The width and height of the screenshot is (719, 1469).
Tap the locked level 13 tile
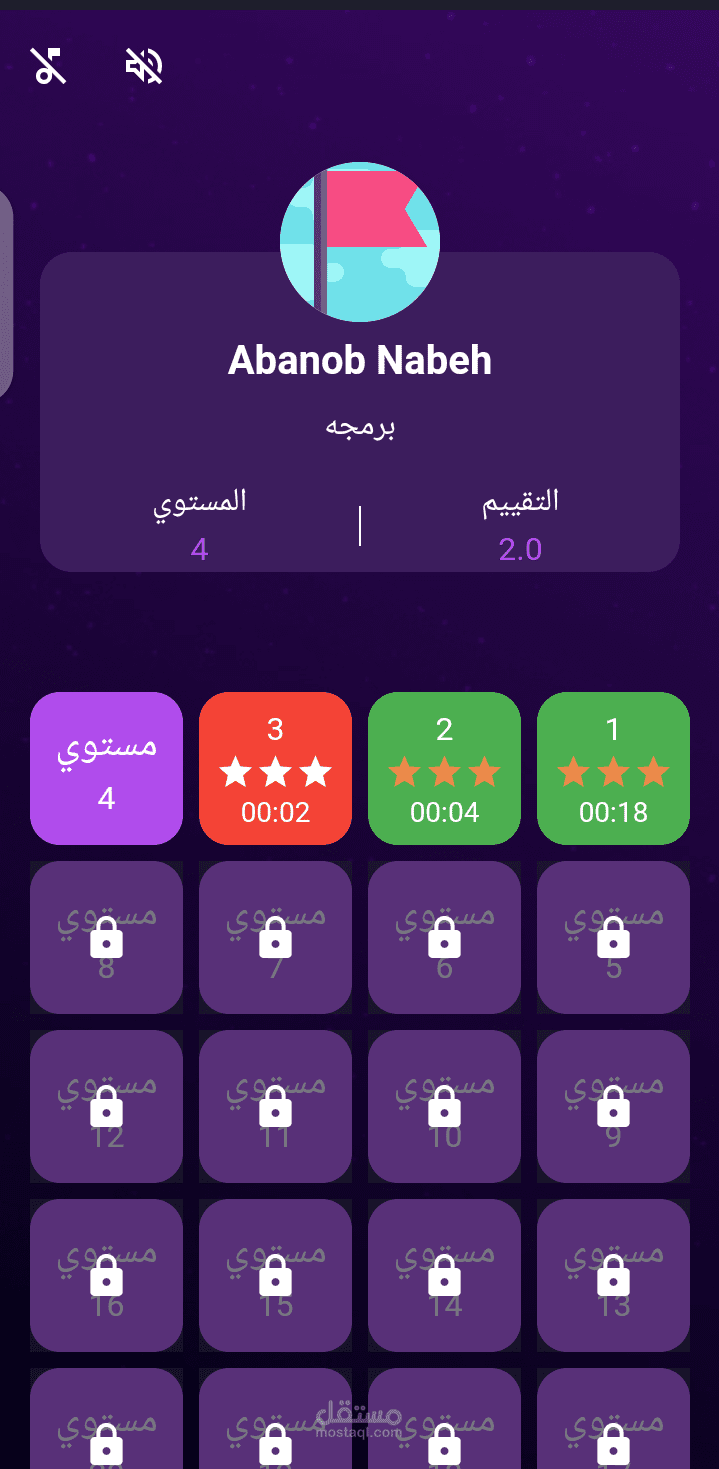(613, 1275)
